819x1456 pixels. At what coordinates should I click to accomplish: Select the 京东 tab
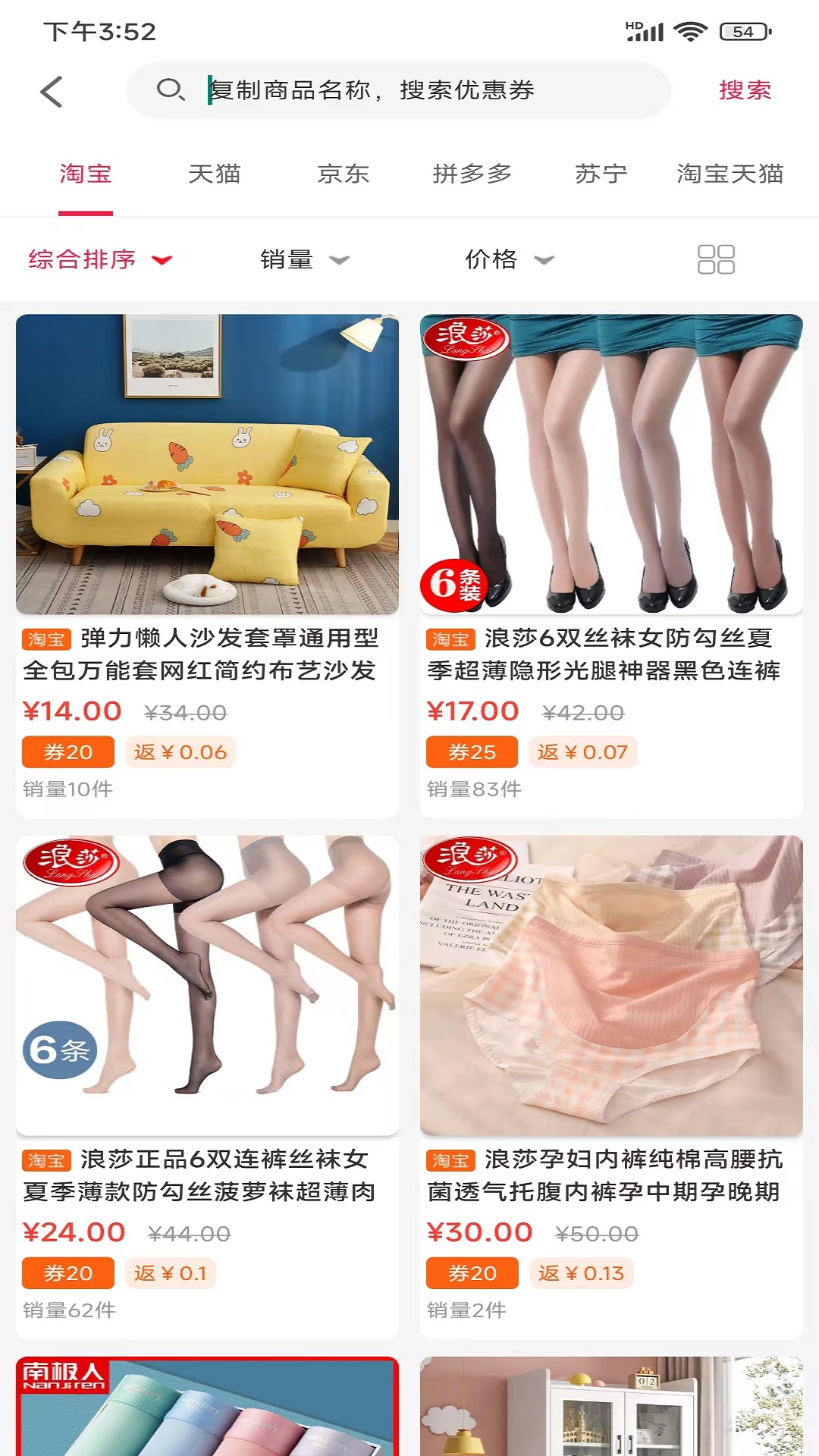point(345,174)
